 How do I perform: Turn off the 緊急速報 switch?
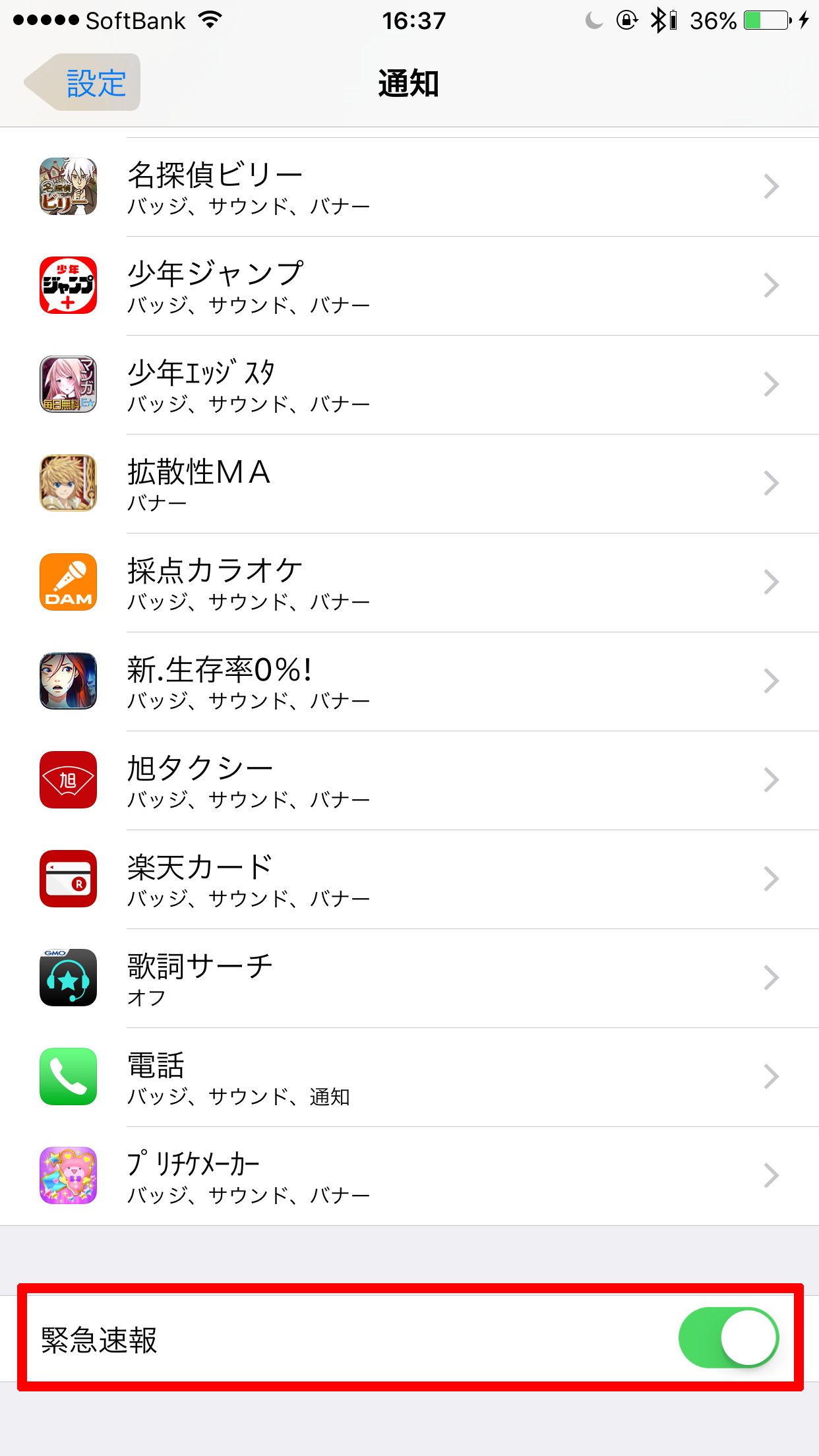pos(728,1337)
